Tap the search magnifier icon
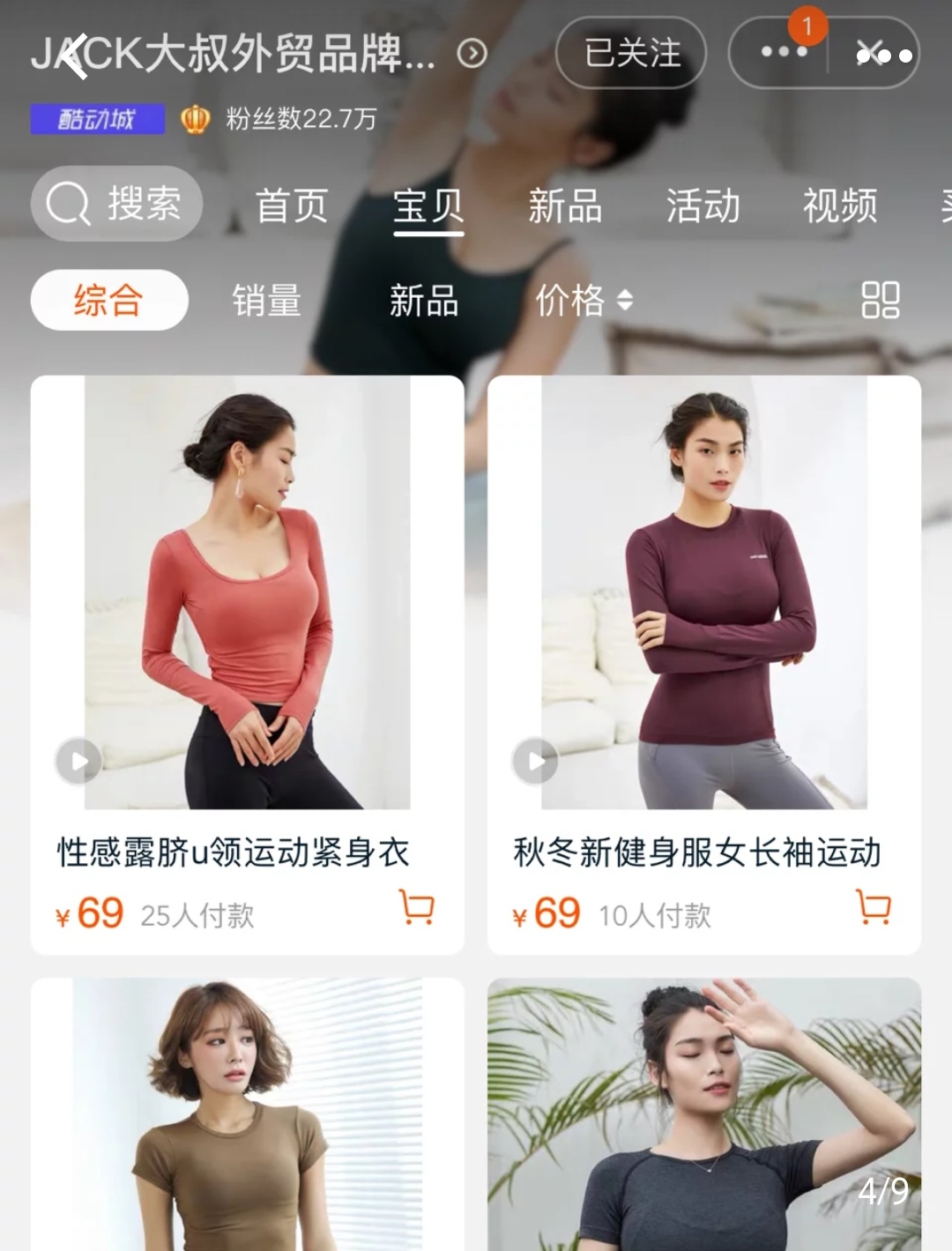Viewport: 952px width, 1251px height. pos(69,204)
